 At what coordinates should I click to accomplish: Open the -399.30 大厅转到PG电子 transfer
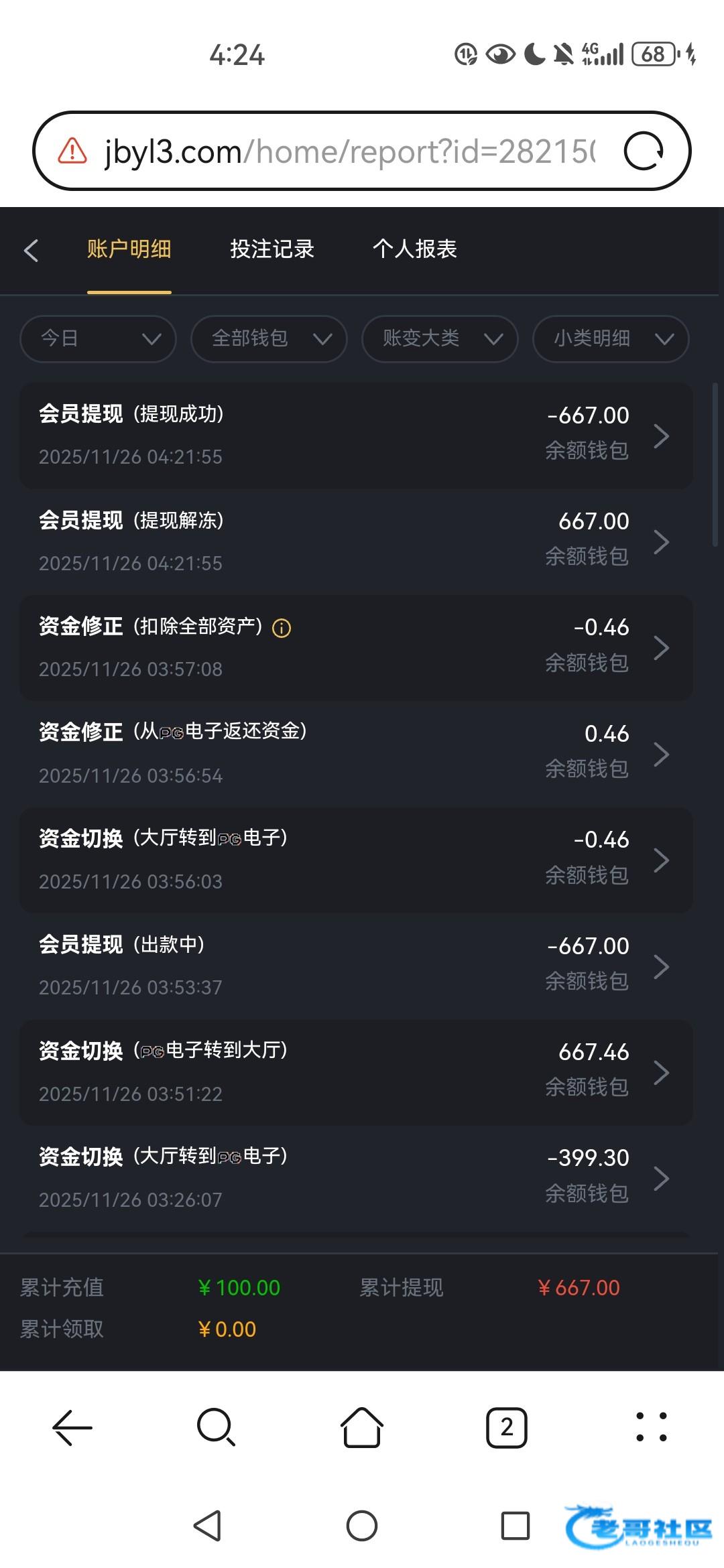[356, 1178]
